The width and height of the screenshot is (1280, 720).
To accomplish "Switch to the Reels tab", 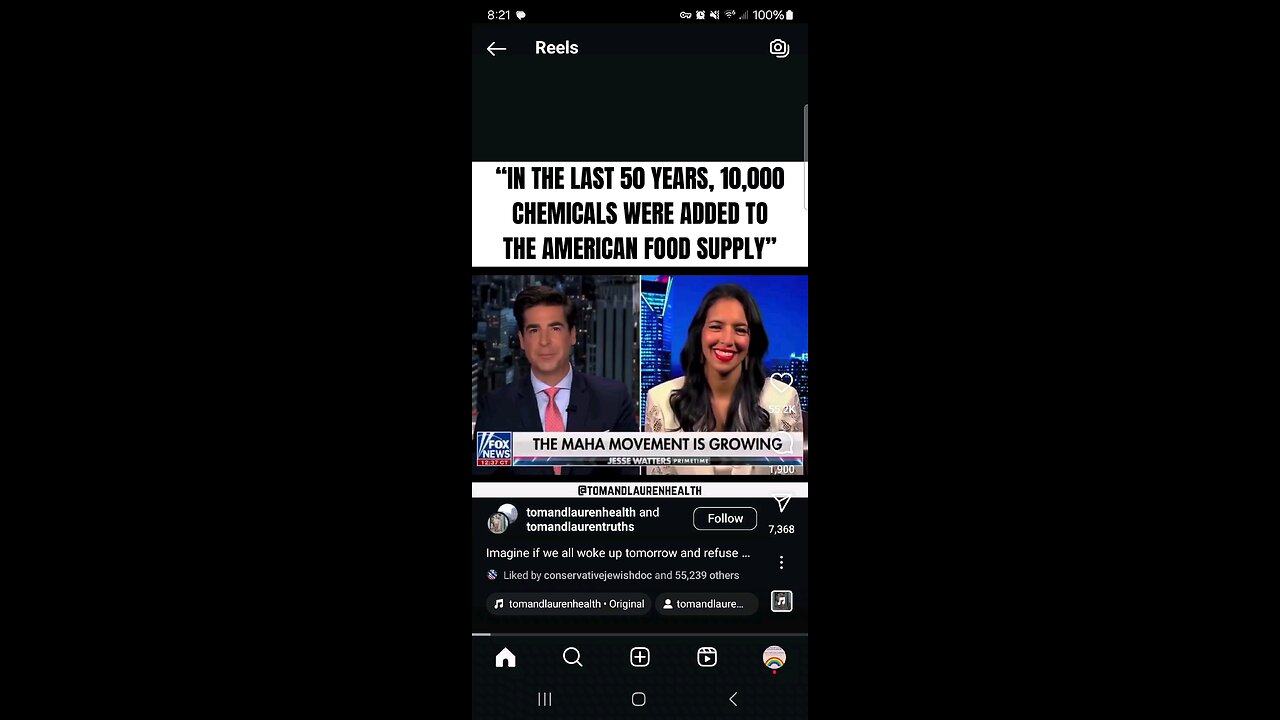I will pos(707,657).
